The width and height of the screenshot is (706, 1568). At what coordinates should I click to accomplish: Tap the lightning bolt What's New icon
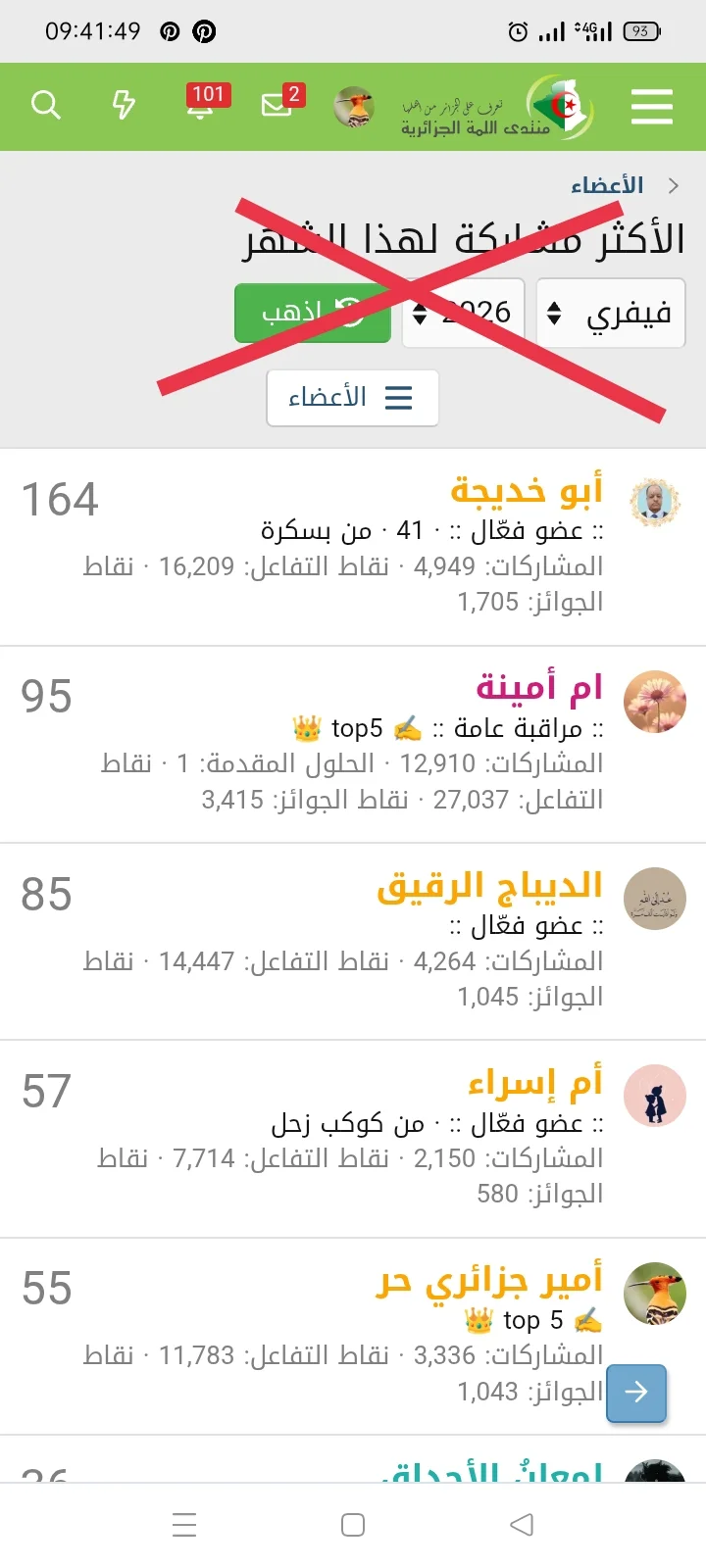pos(124,107)
